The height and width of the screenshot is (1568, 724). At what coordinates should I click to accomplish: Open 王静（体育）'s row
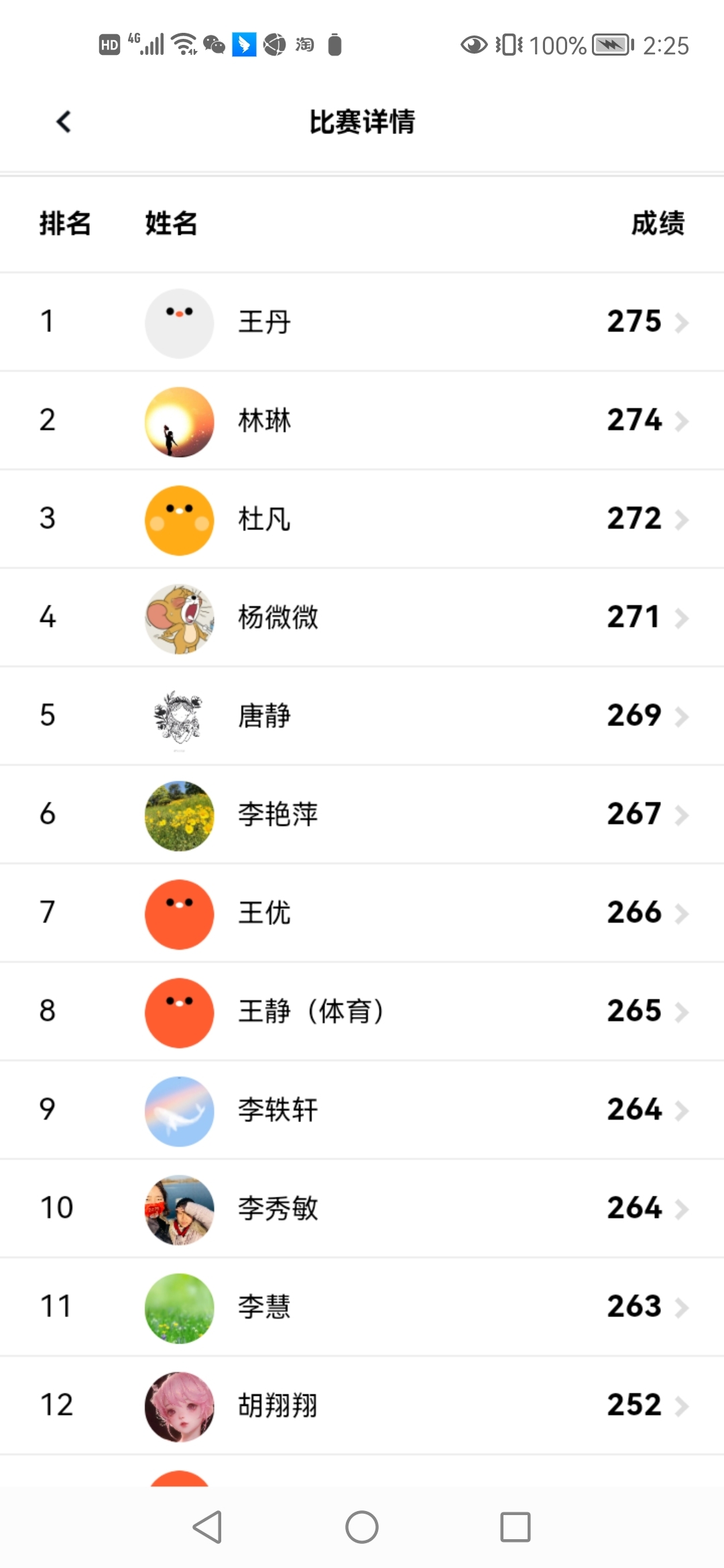click(362, 1011)
